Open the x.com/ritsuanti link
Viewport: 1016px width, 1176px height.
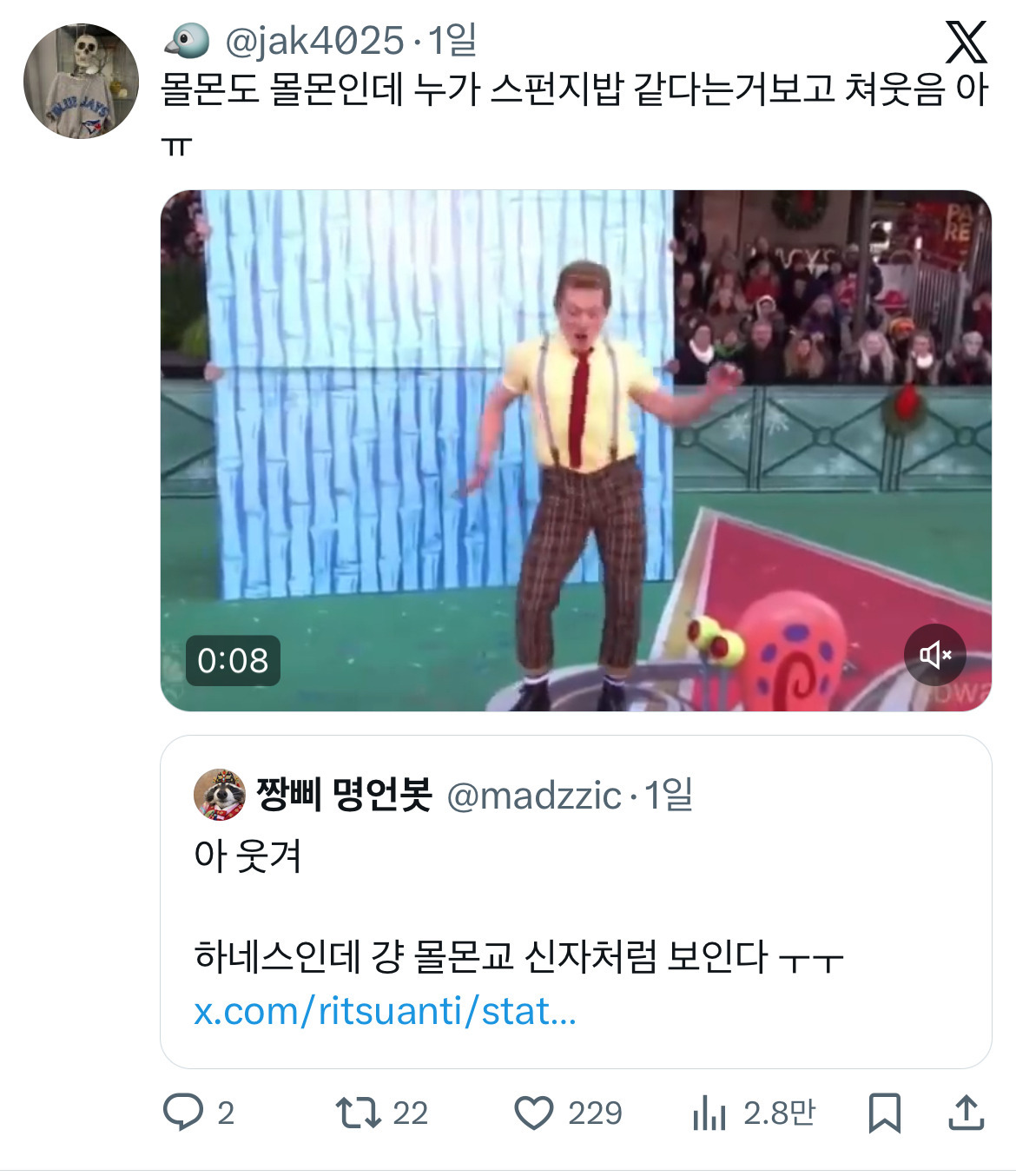(385, 1011)
